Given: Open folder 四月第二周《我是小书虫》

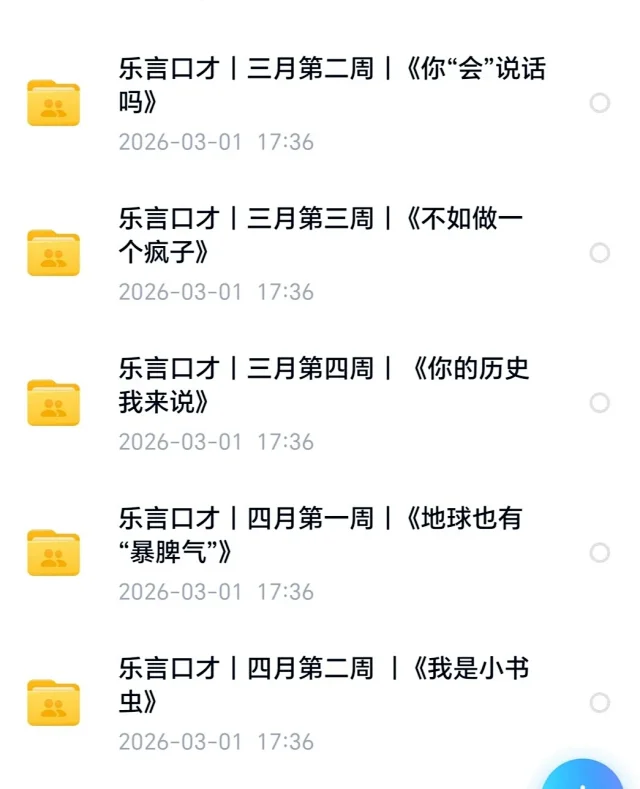Looking at the screenshot, I should point(322,686).
